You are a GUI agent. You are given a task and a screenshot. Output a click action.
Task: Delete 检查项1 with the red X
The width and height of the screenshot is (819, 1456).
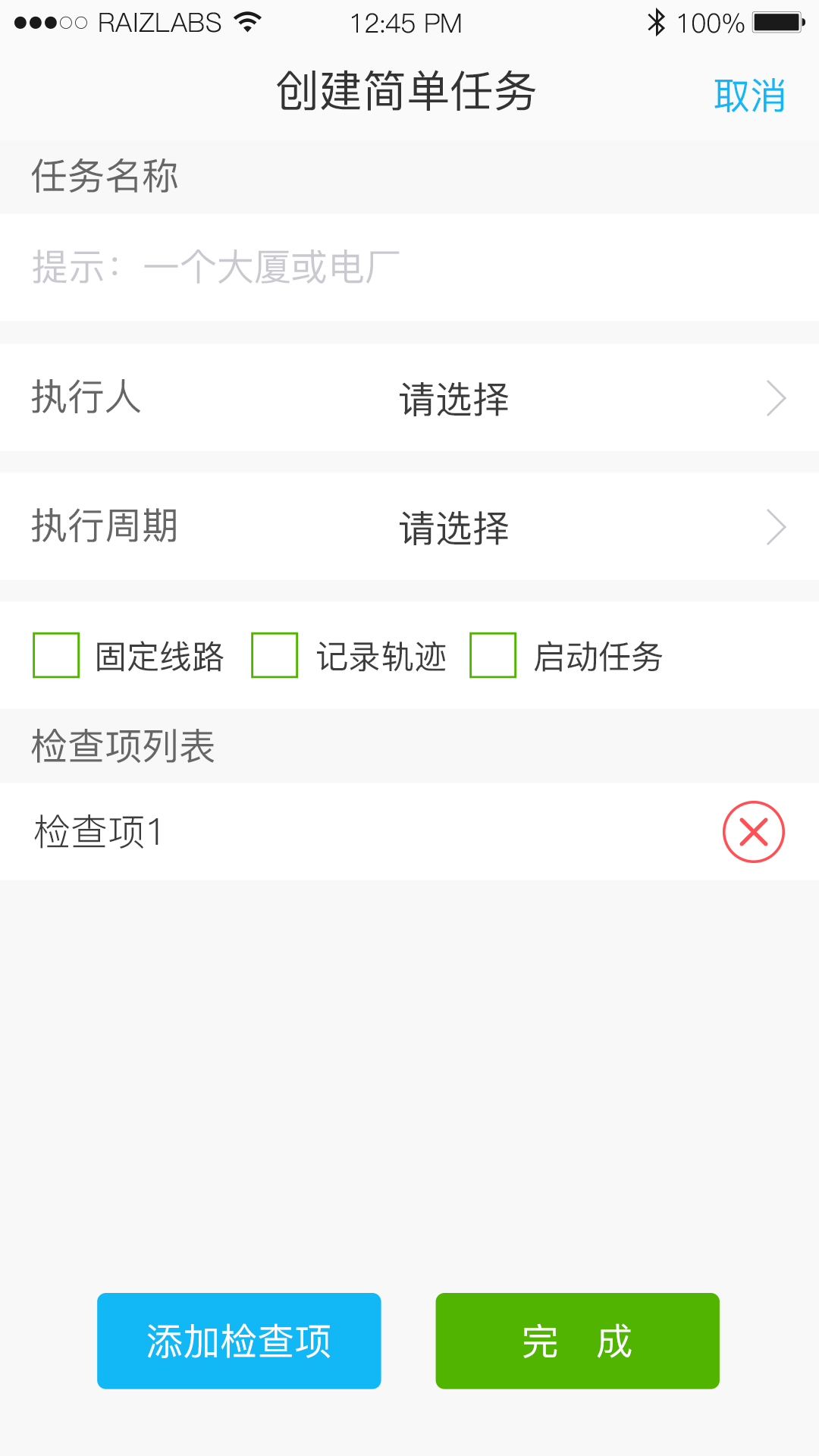coord(753,832)
